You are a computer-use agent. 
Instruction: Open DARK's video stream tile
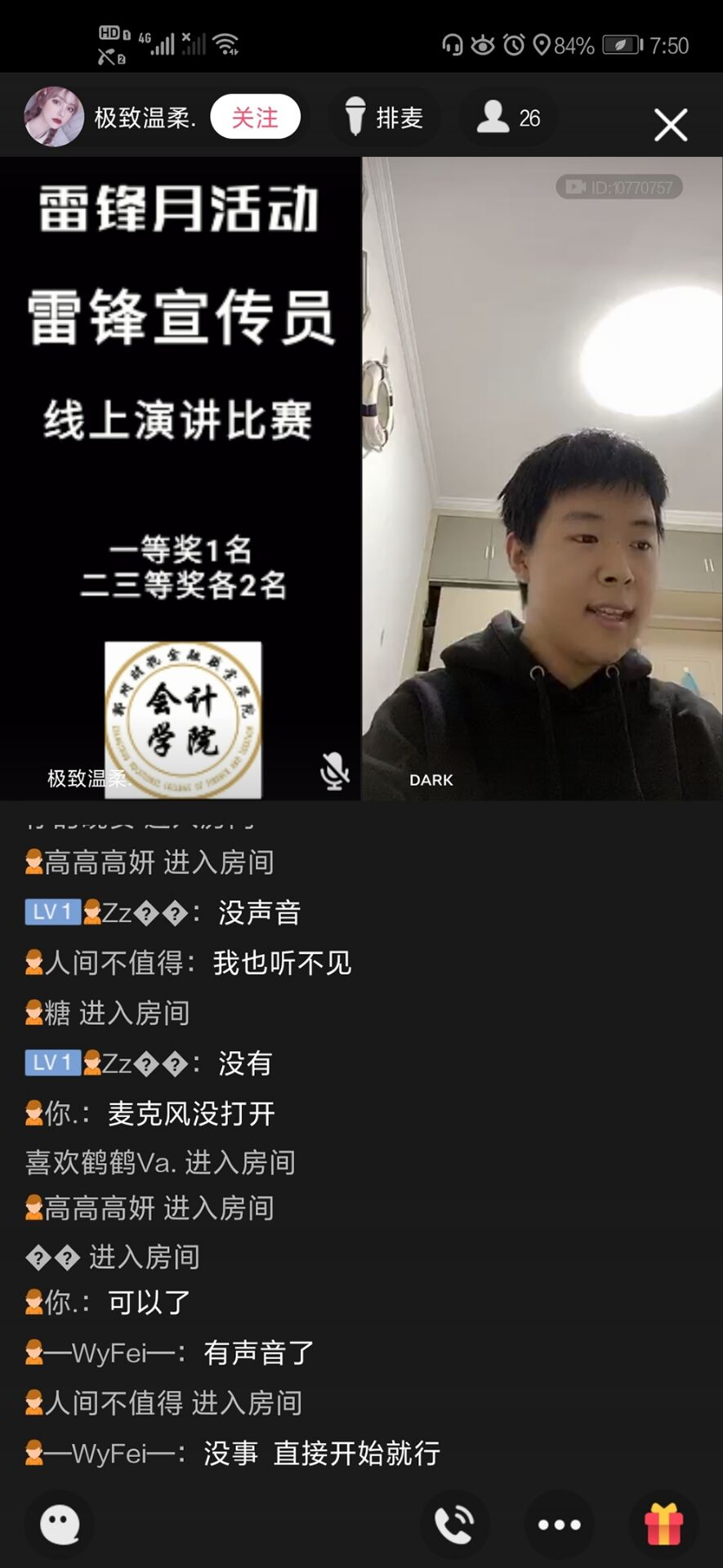click(542, 478)
